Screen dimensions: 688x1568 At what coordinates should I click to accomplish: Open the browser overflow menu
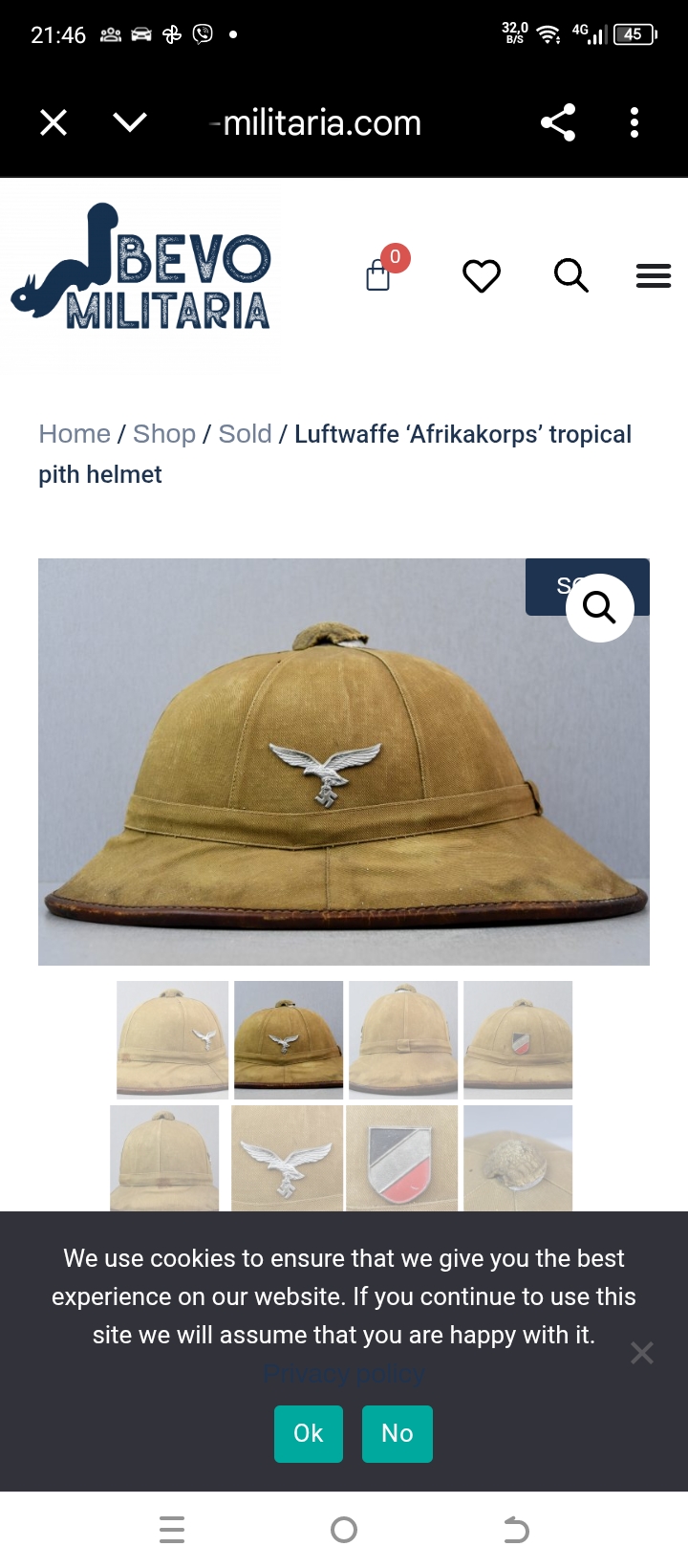tap(634, 122)
